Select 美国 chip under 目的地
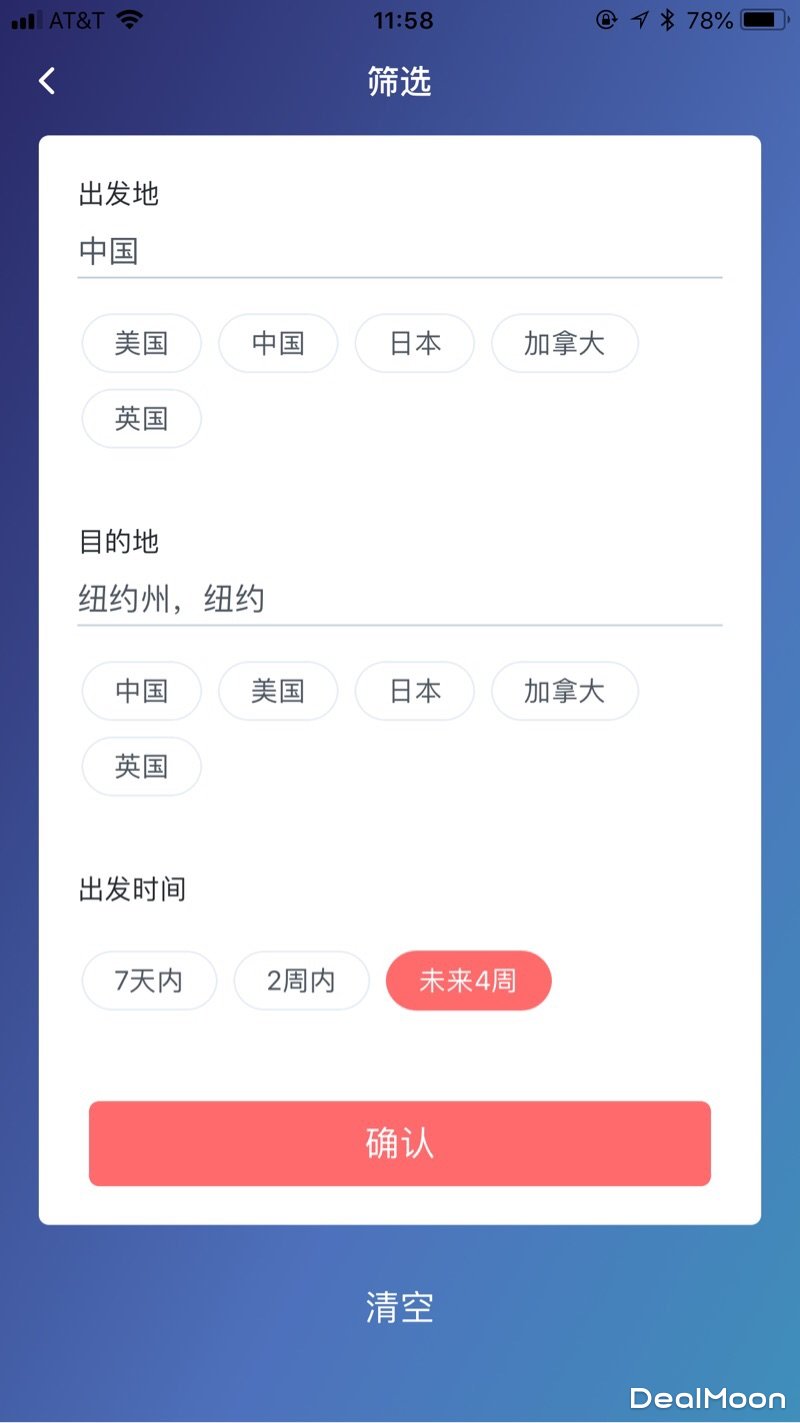The height and width of the screenshot is (1423, 800). pyautogui.click(x=278, y=691)
